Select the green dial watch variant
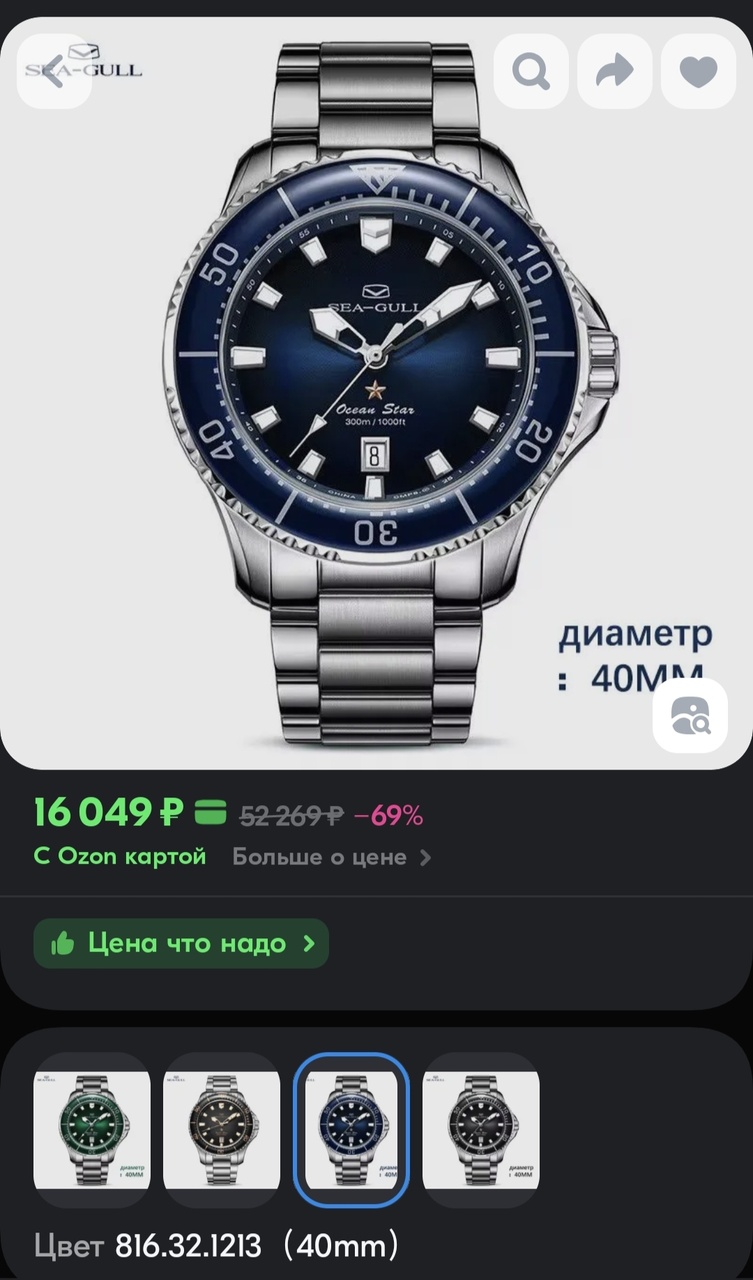The height and width of the screenshot is (1280, 753). (92, 1129)
